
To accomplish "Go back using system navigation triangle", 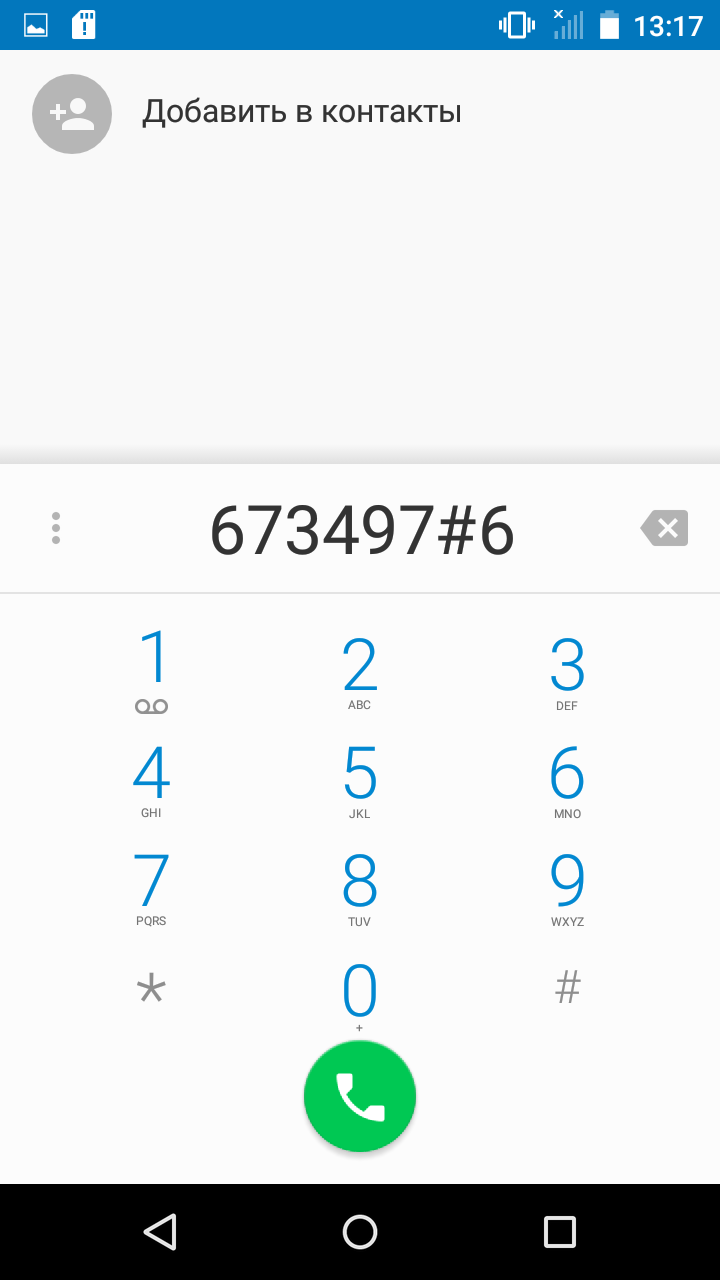I will click(x=160, y=1232).
